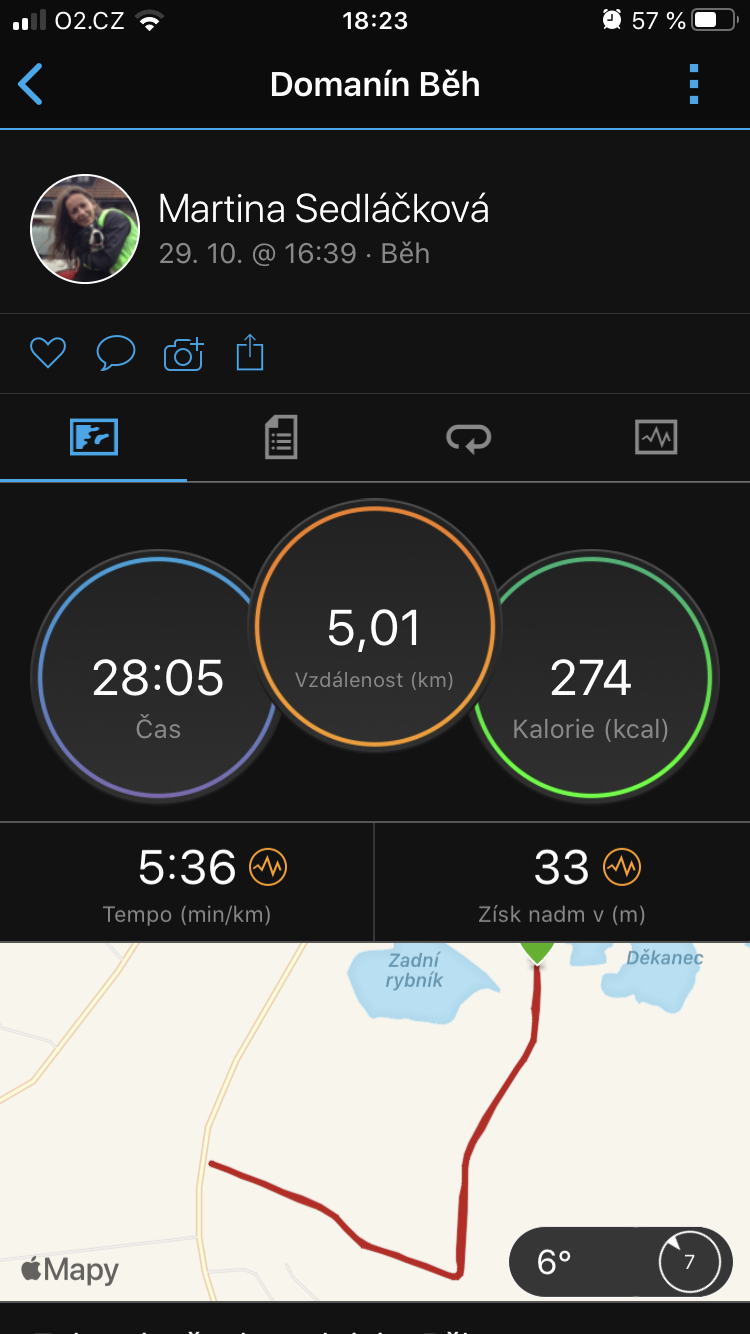Image resolution: width=750 pixels, height=1334 pixels.
Task: Switch to the stats details tab
Action: click(x=281, y=438)
